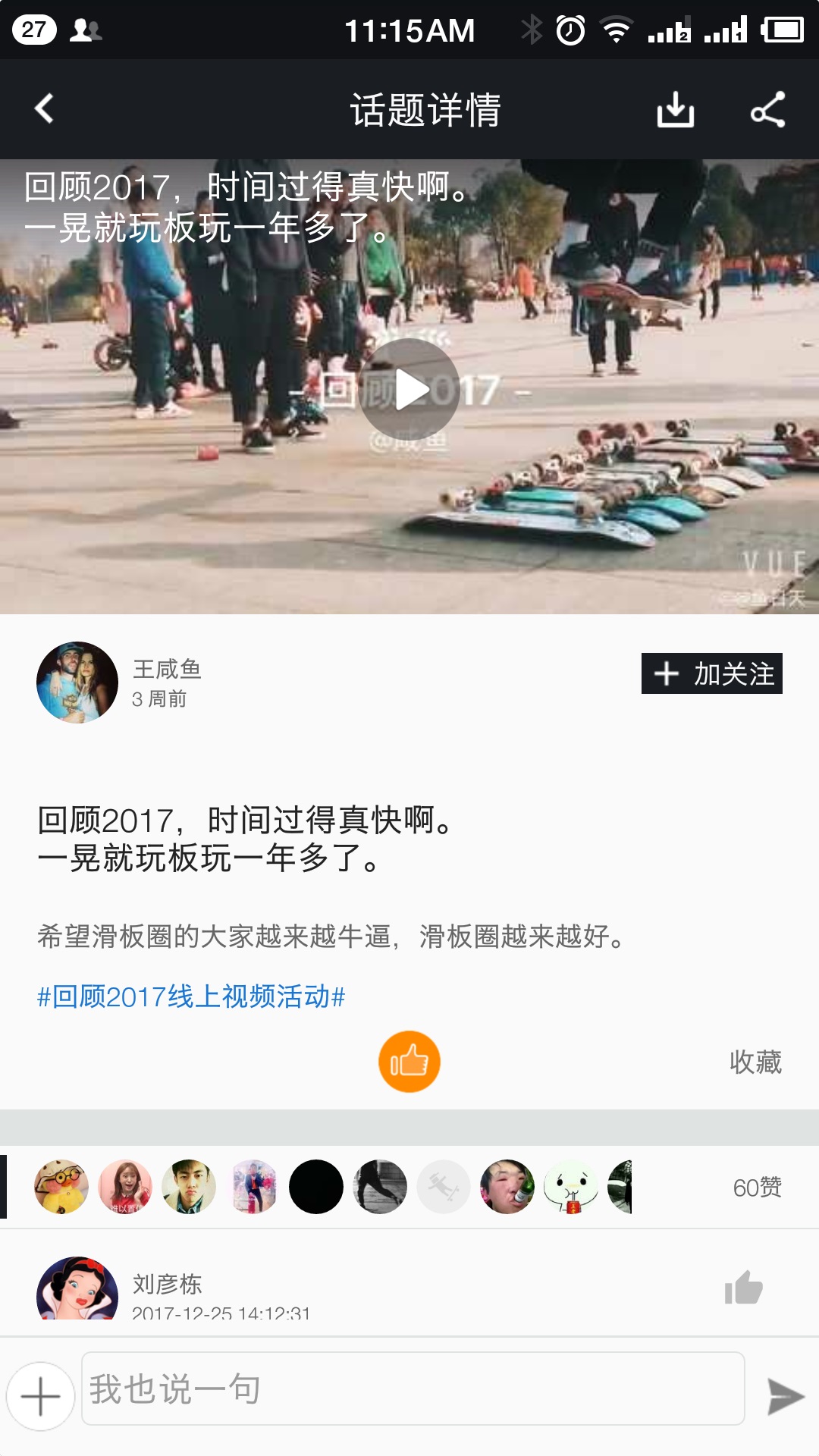Follow 王咸鱼 with the 加关注 button
Image resolution: width=819 pixels, height=1456 pixels.
pyautogui.click(x=711, y=673)
